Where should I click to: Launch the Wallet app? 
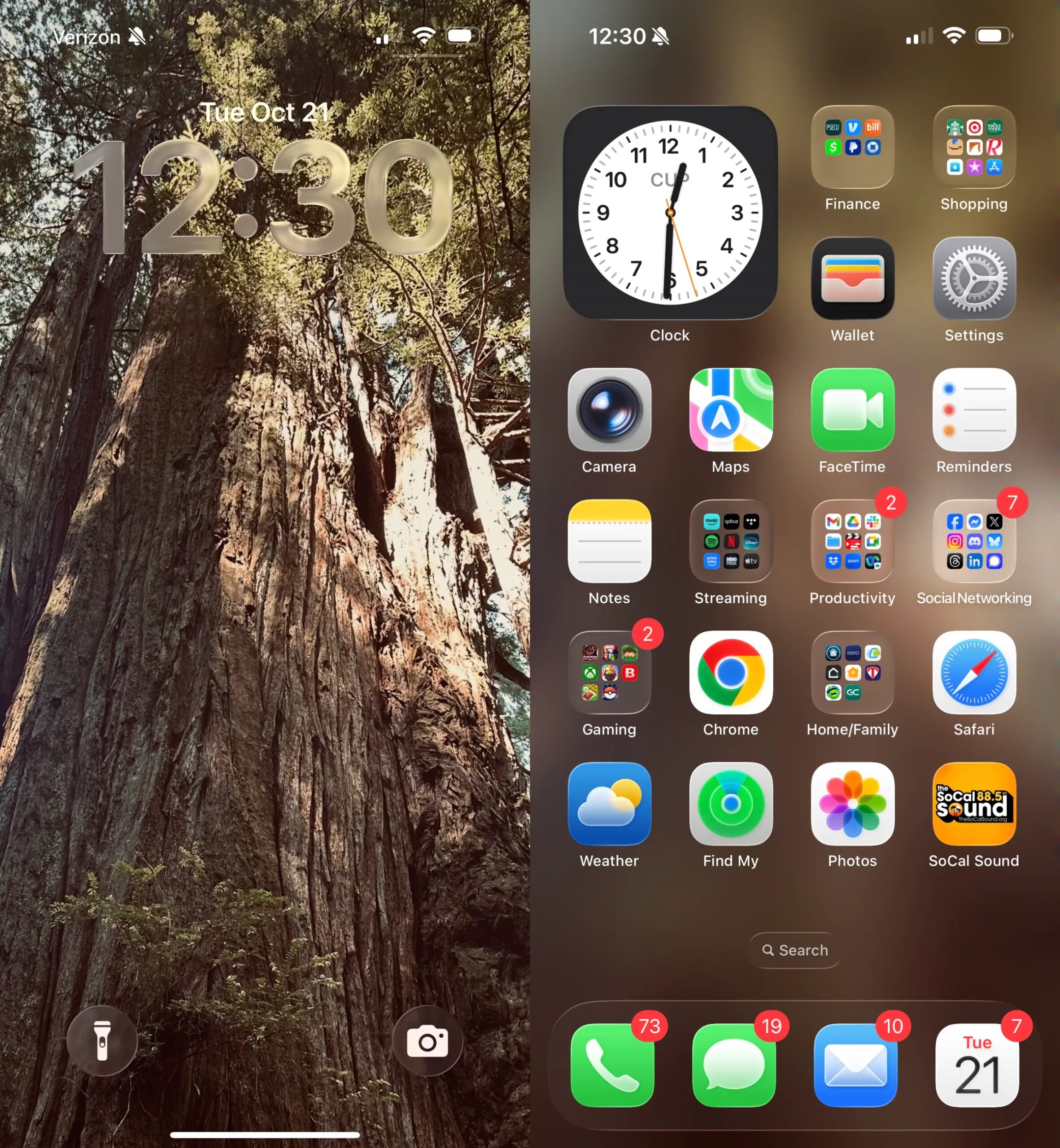tap(852, 278)
